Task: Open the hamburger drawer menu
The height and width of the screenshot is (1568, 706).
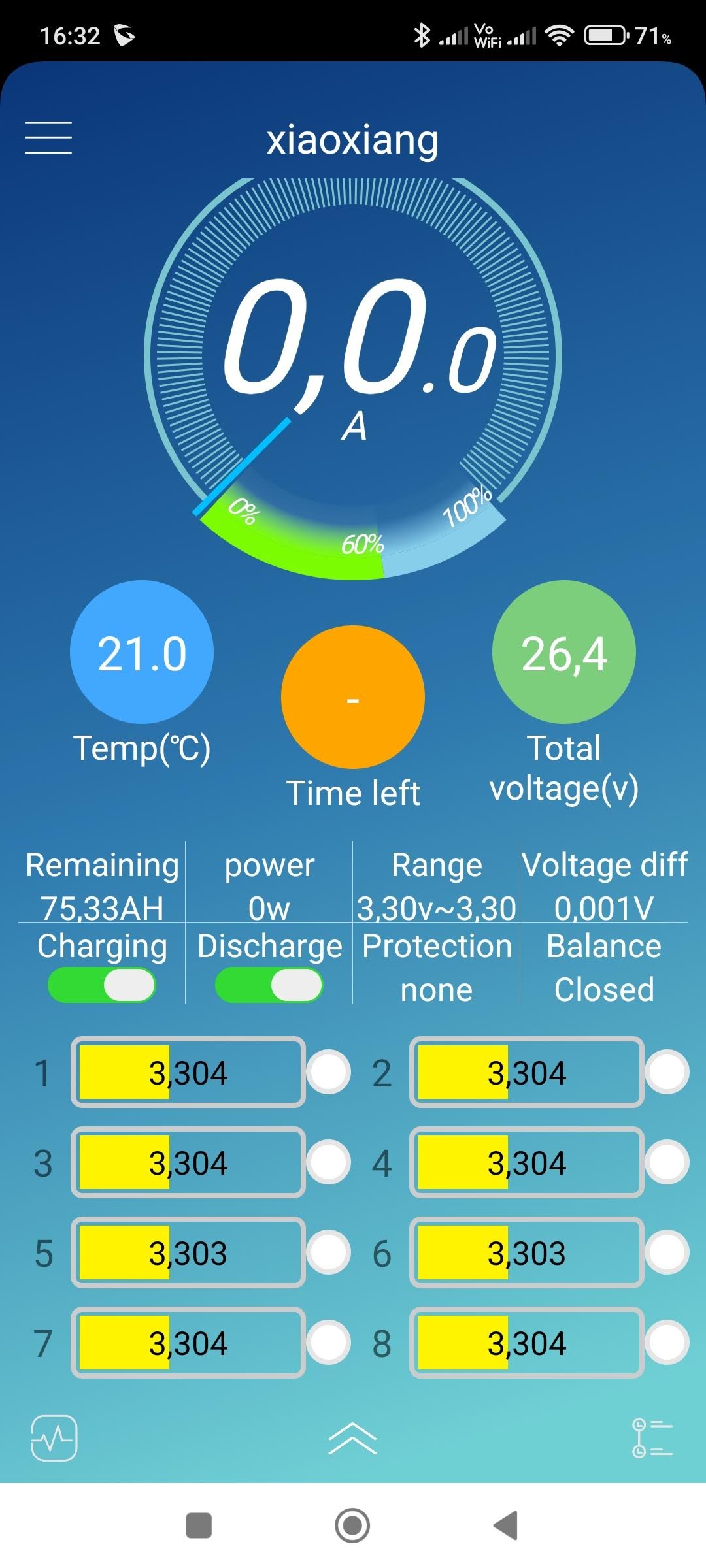Action: tap(48, 138)
